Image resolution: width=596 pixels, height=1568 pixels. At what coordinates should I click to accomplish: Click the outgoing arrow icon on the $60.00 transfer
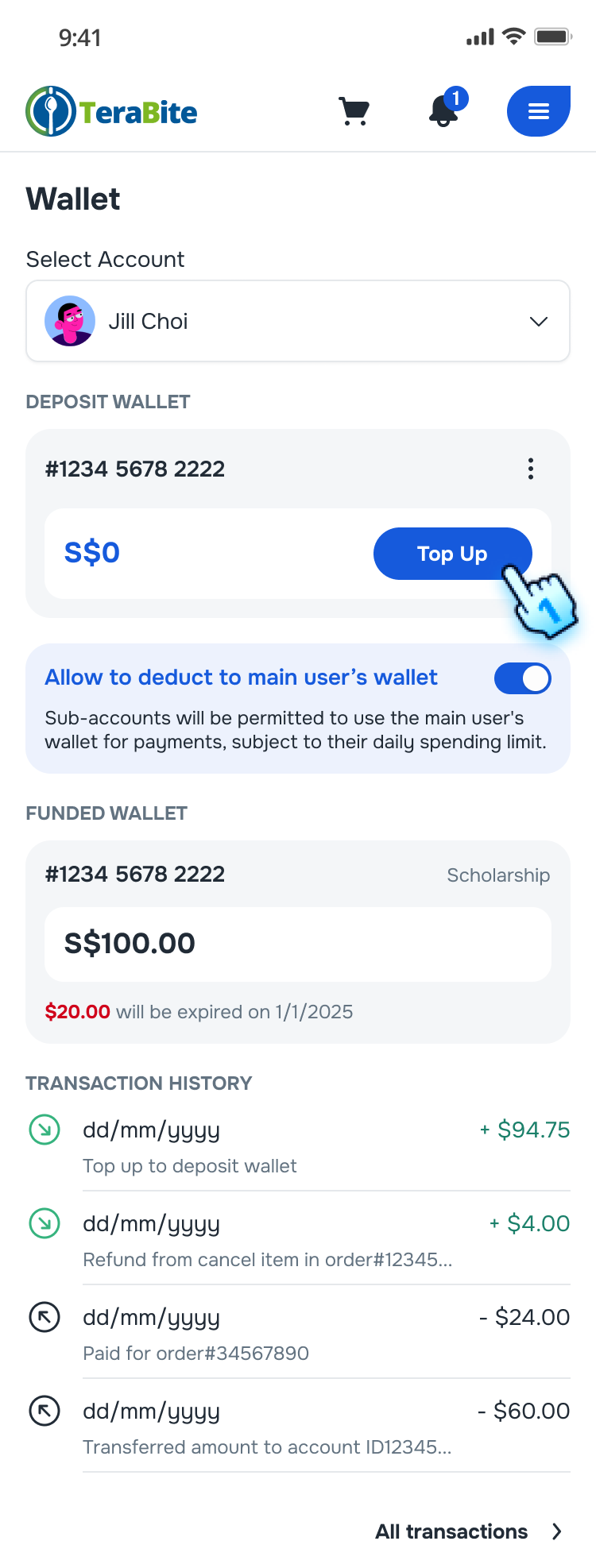pos(44,1411)
